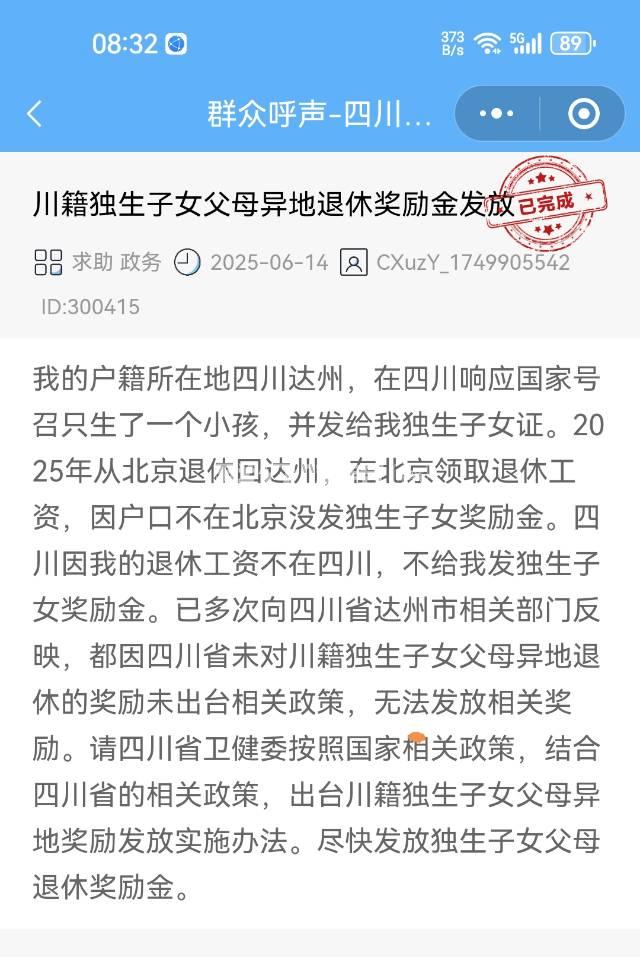
Task: Open the mini program more-options menu
Action: [x=497, y=114]
